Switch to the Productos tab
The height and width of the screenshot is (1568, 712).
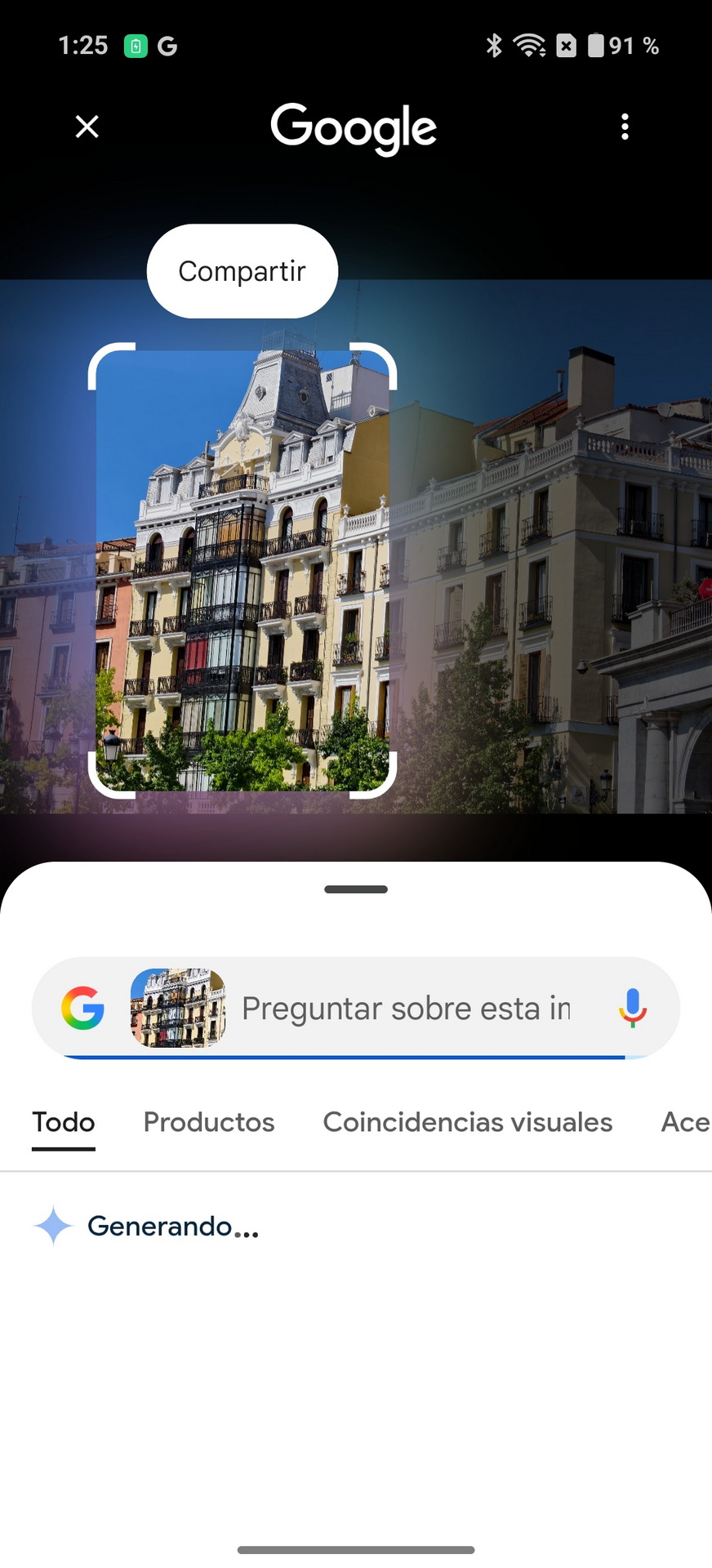coord(209,1122)
